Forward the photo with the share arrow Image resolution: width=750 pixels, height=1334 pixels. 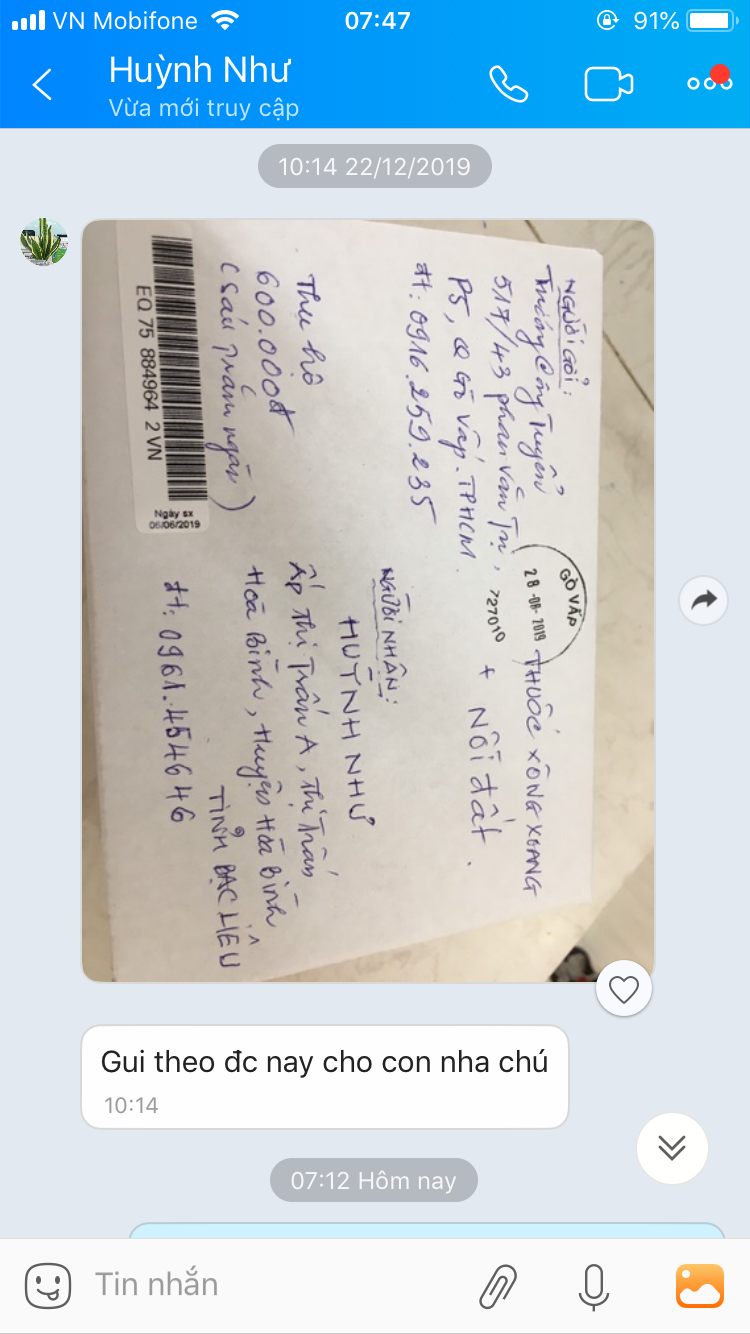point(703,600)
